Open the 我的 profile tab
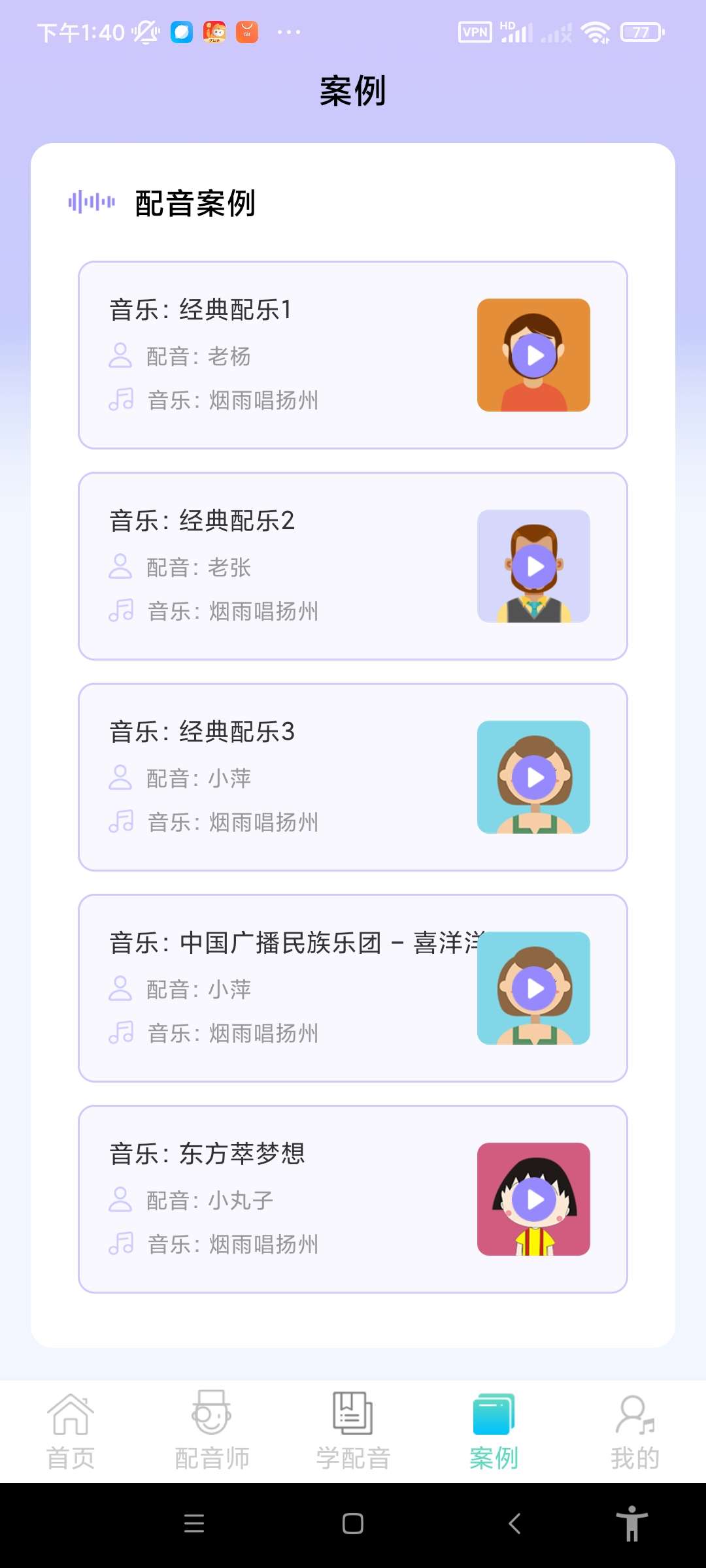The width and height of the screenshot is (706, 1568). coord(635,1431)
